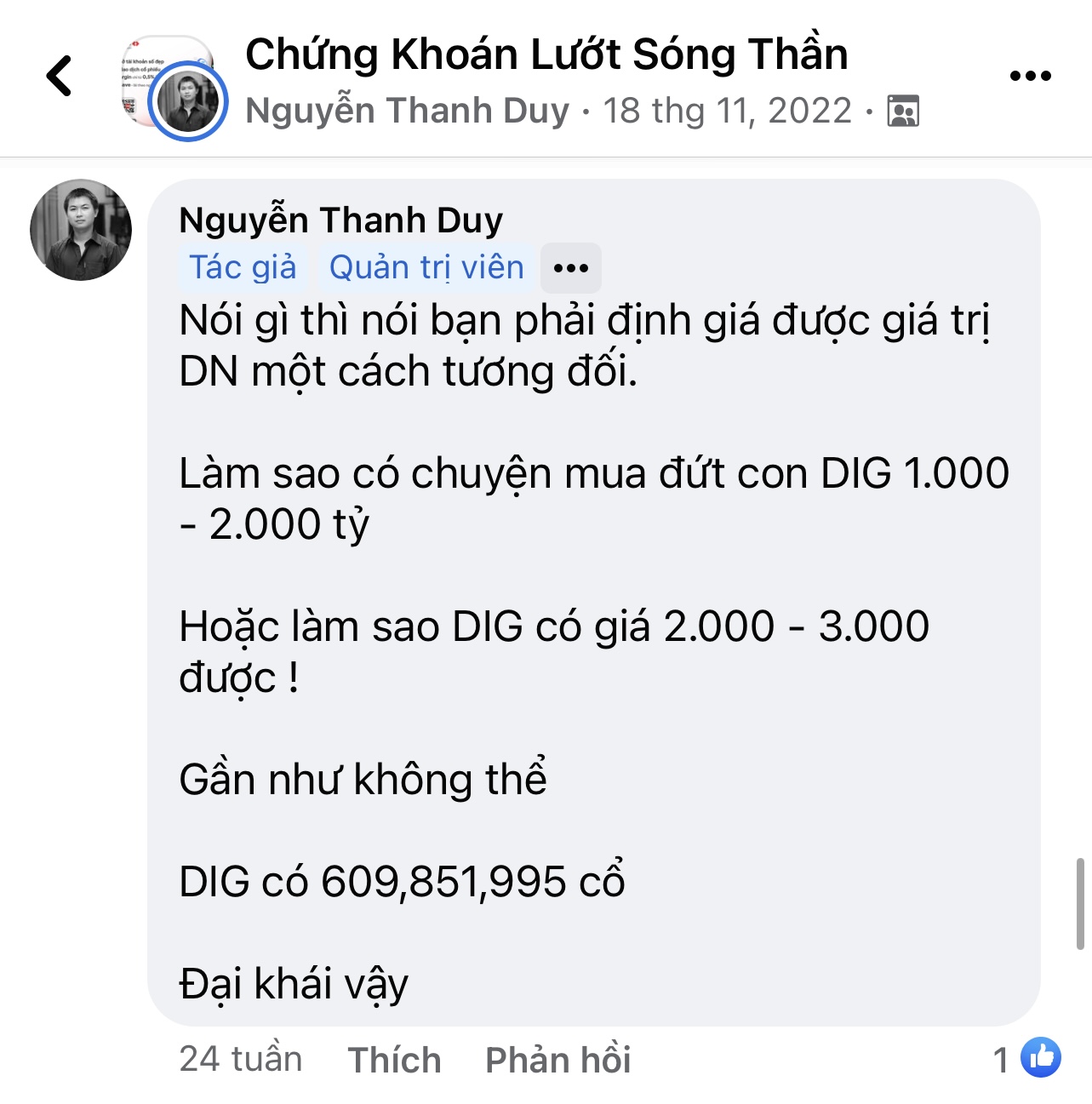Open the Nguyễn Thanh Duy name on the comment
The height and width of the screenshot is (1104, 1092).
coord(340,220)
